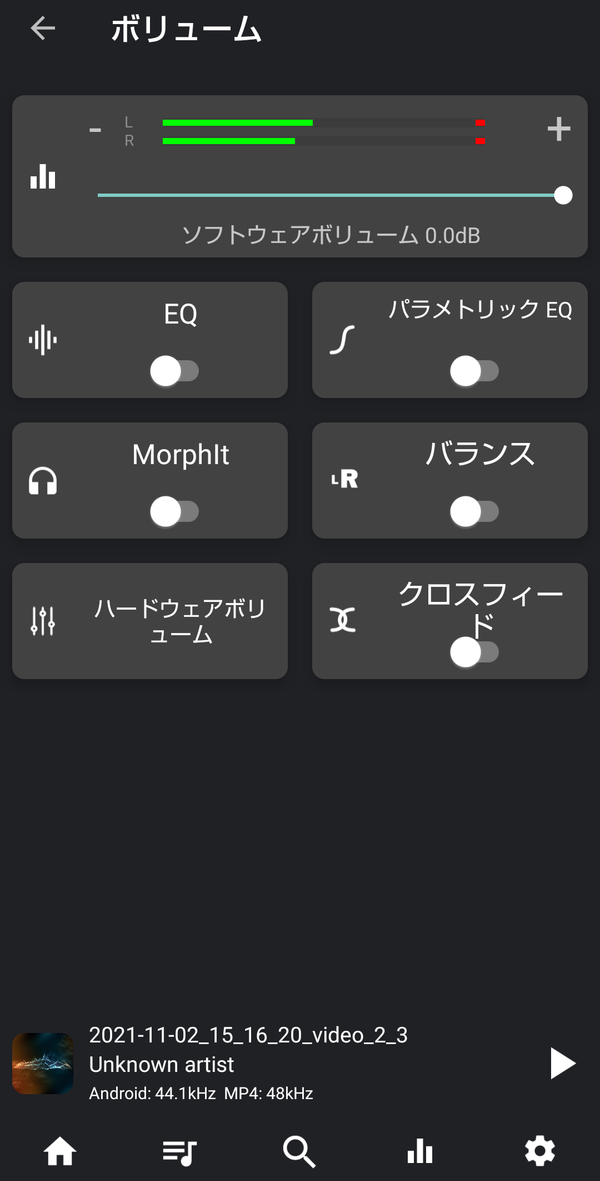Enable the バランス switch
This screenshot has height=1181, width=600.
tap(474, 512)
